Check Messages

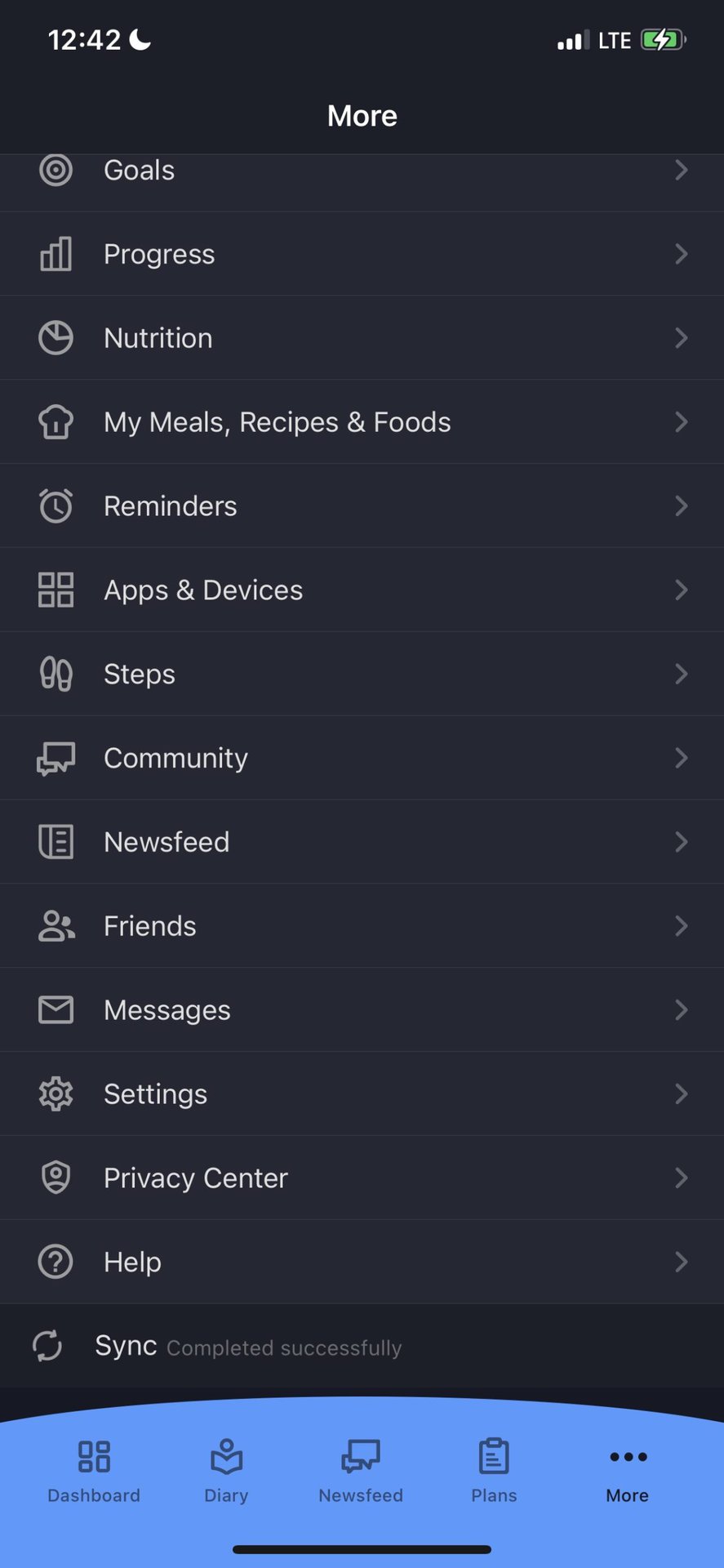[167, 1011]
